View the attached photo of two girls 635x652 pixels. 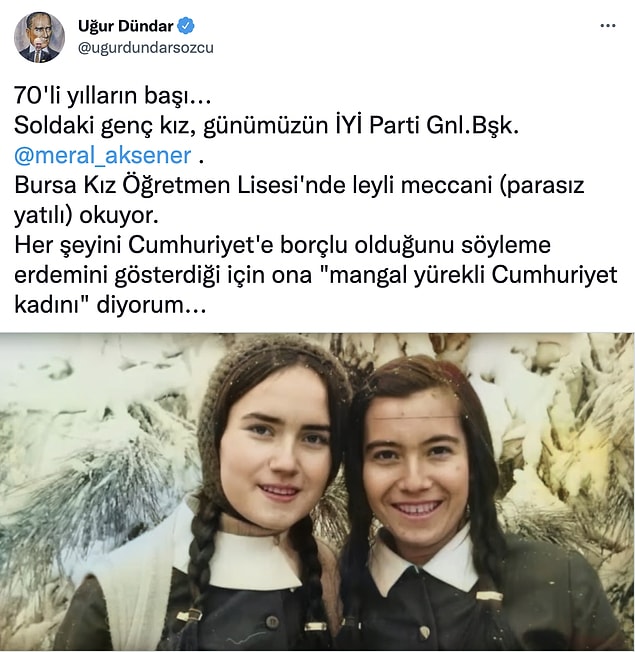(317, 490)
